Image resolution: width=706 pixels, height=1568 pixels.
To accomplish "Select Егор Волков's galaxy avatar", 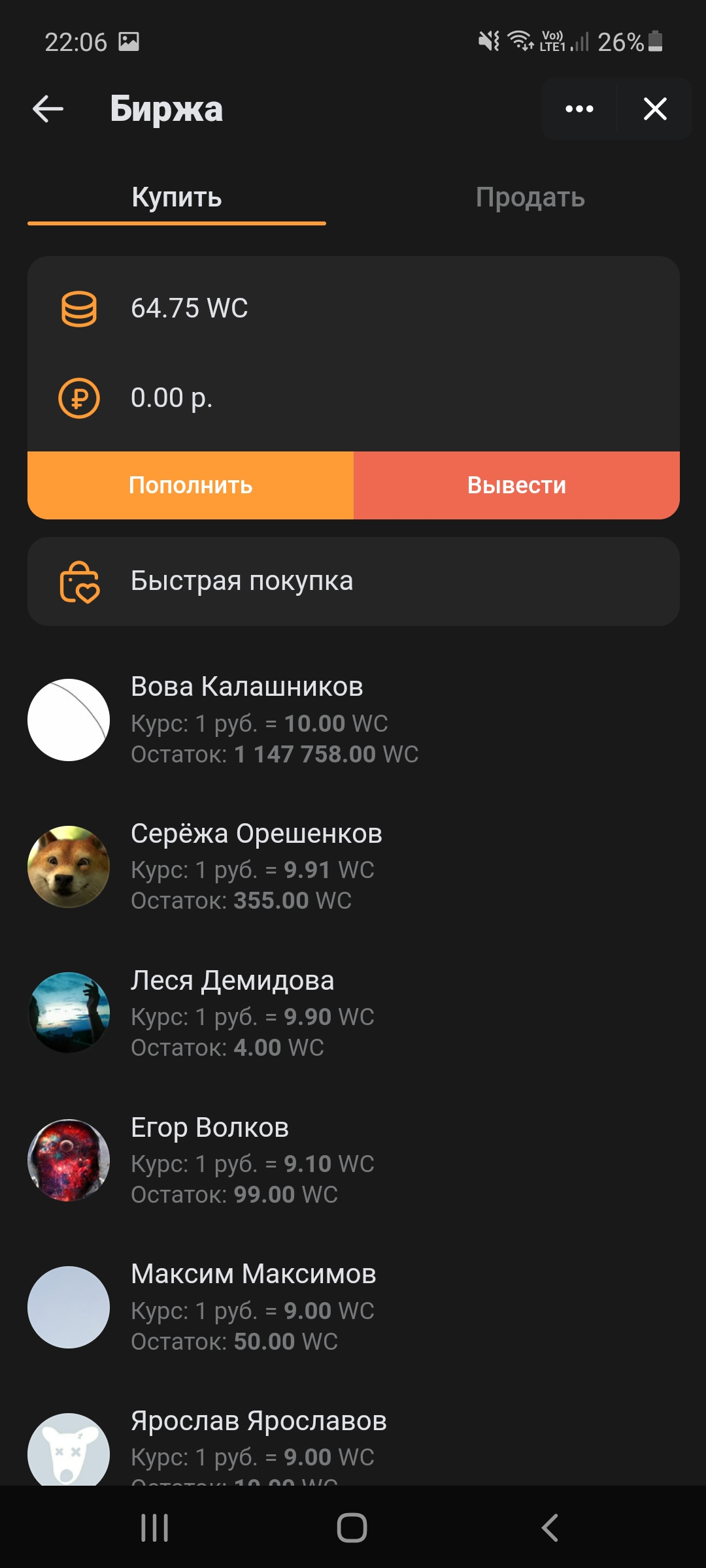I will pos(68,1160).
